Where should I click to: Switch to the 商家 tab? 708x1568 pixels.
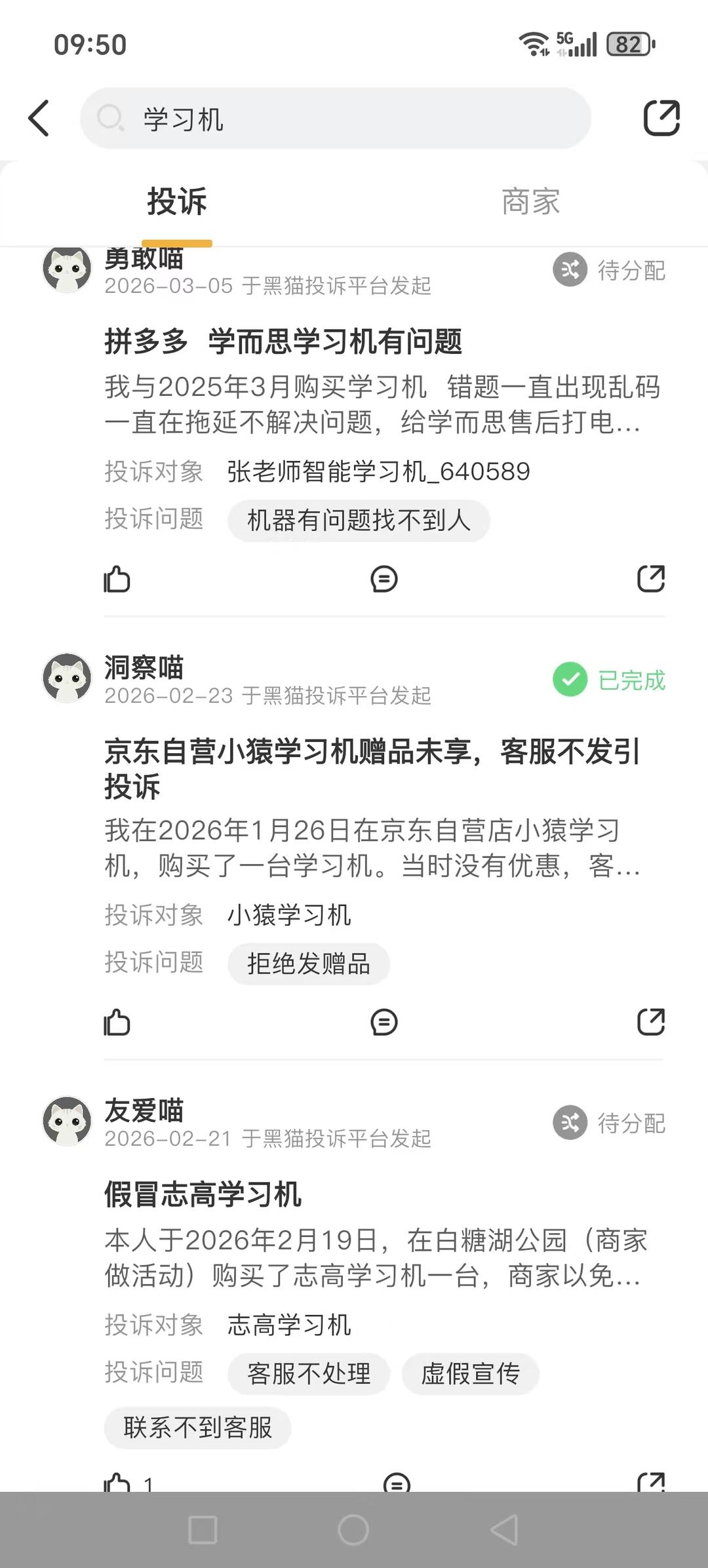pos(530,201)
